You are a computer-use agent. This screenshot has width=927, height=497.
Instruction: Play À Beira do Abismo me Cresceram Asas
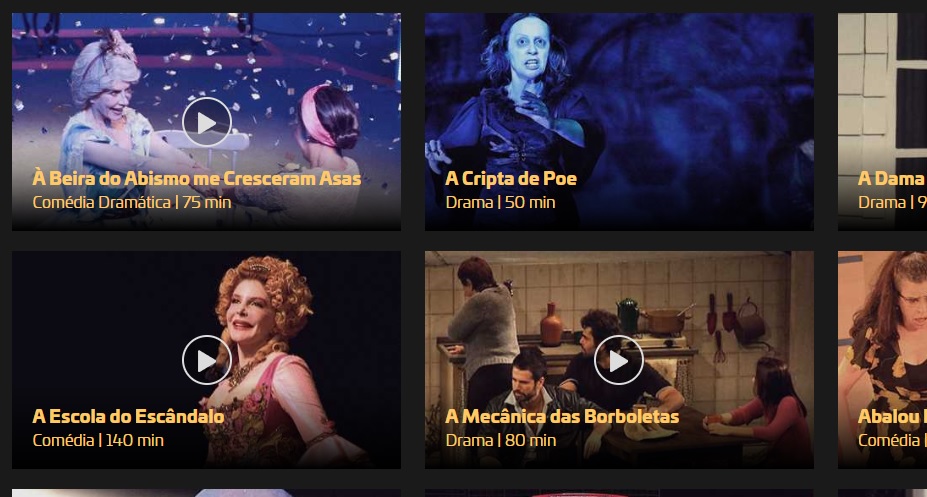point(207,122)
